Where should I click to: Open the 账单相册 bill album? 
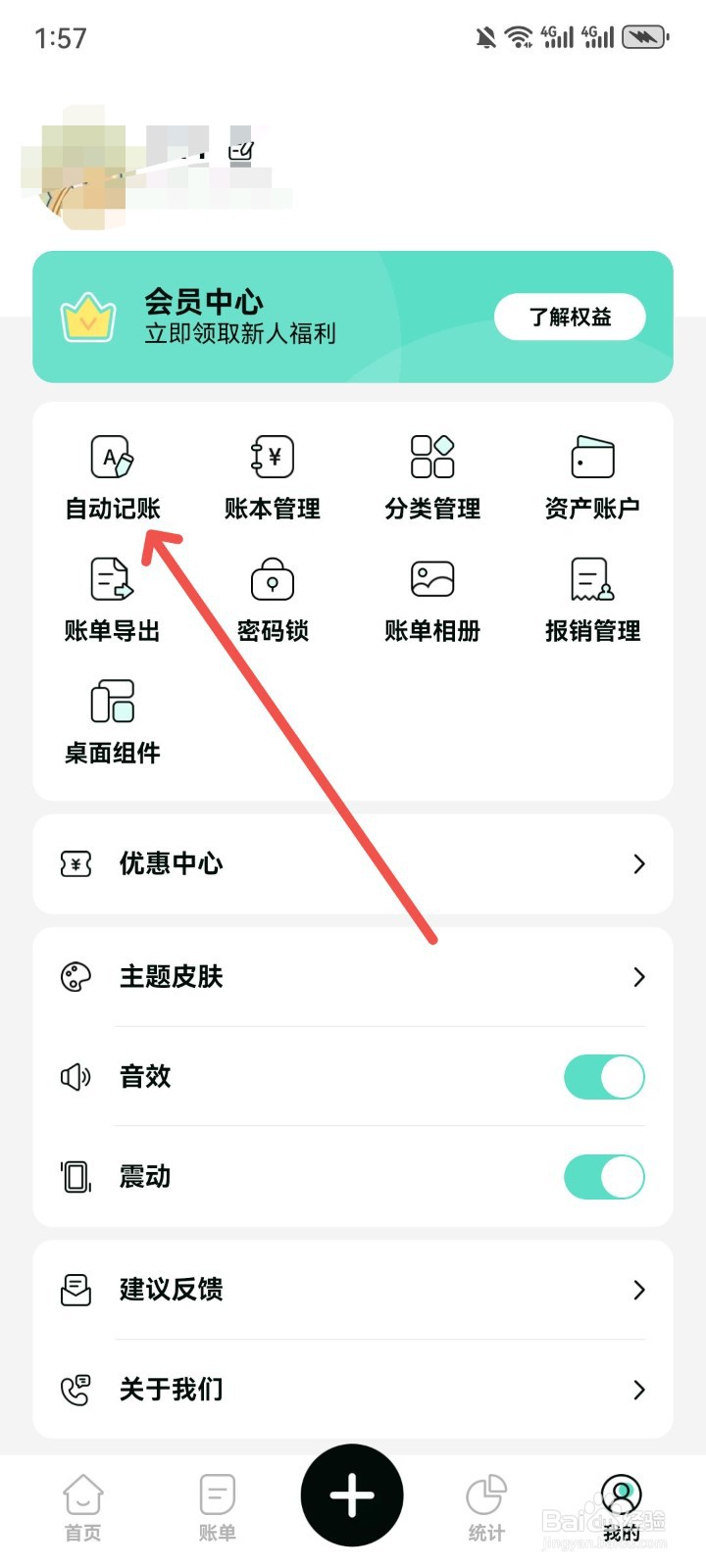pos(432,600)
